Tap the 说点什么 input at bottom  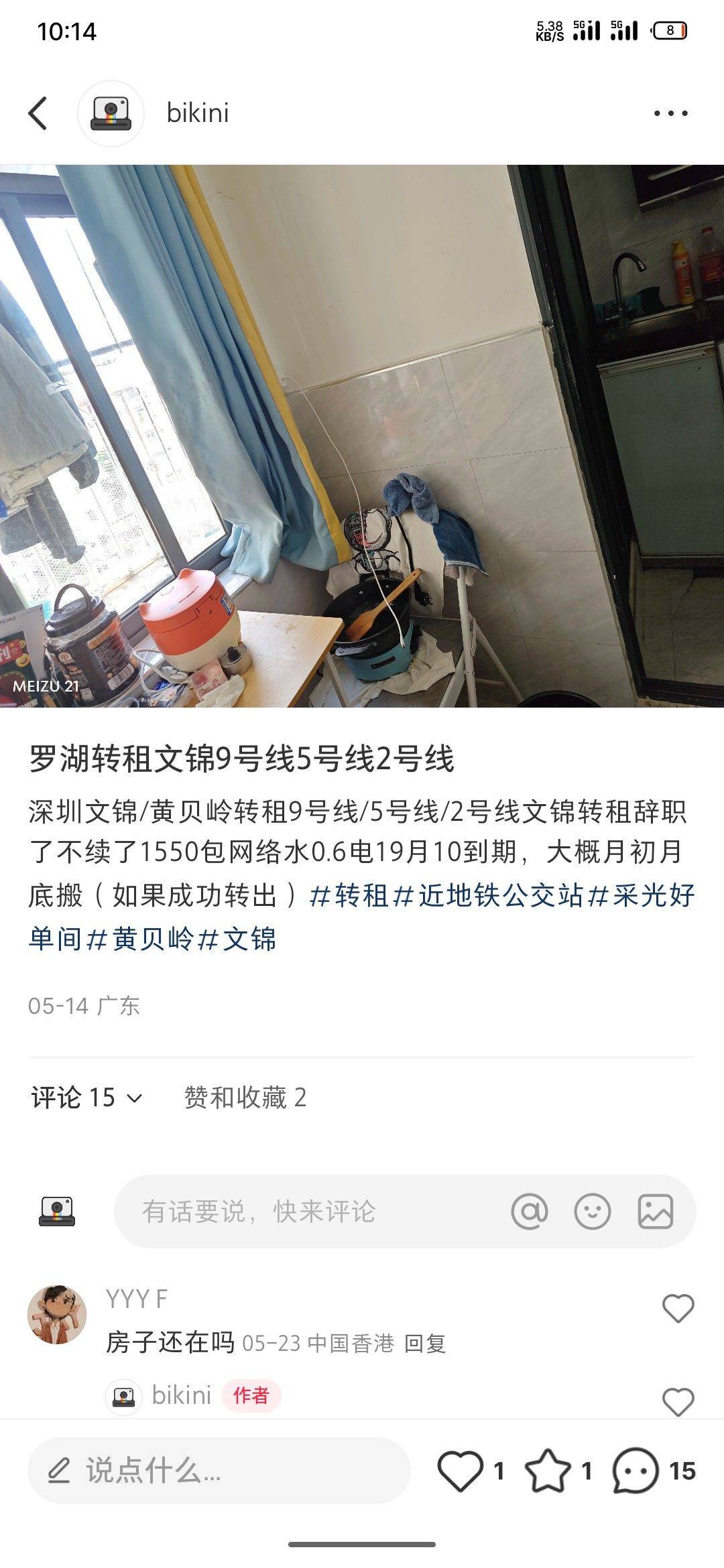coord(219,1470)
